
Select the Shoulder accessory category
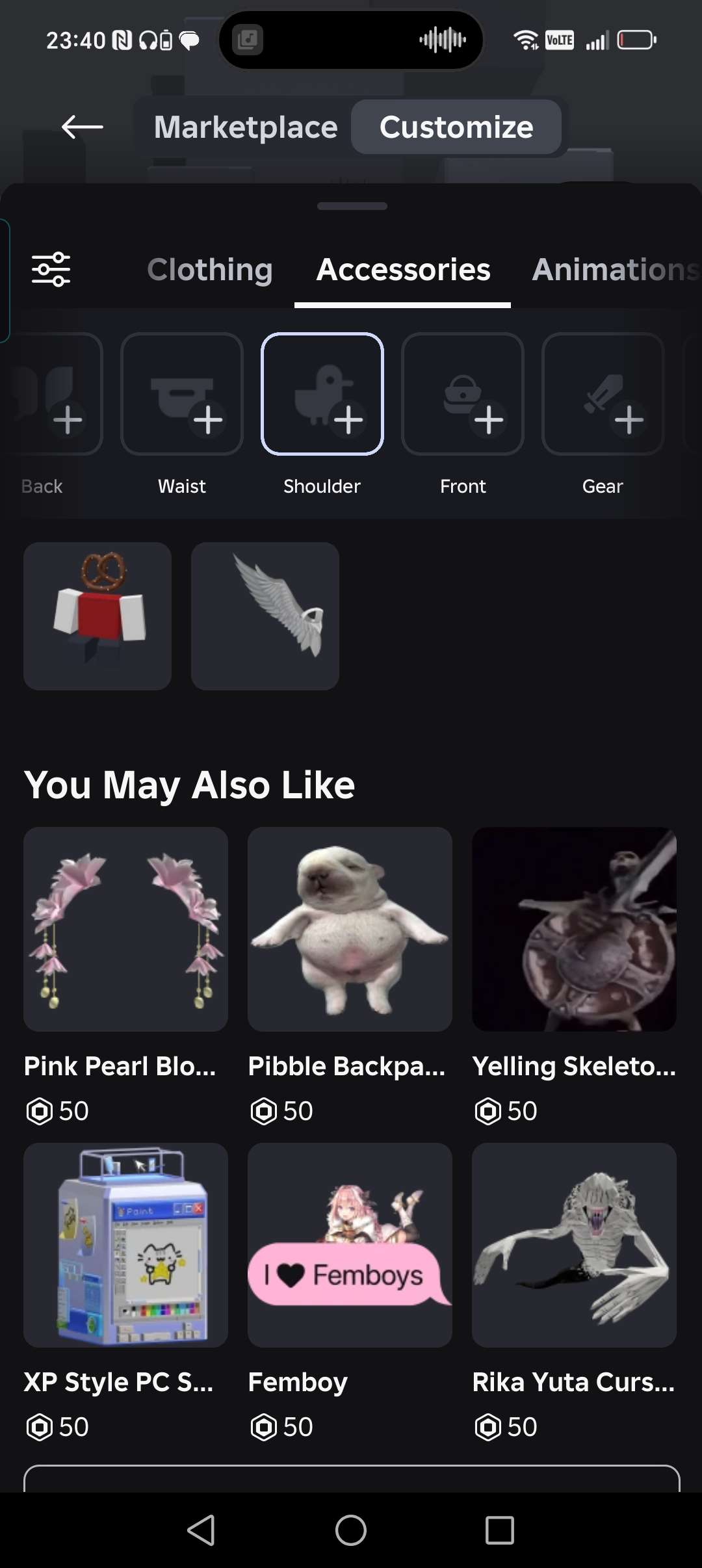coord(322,395)
